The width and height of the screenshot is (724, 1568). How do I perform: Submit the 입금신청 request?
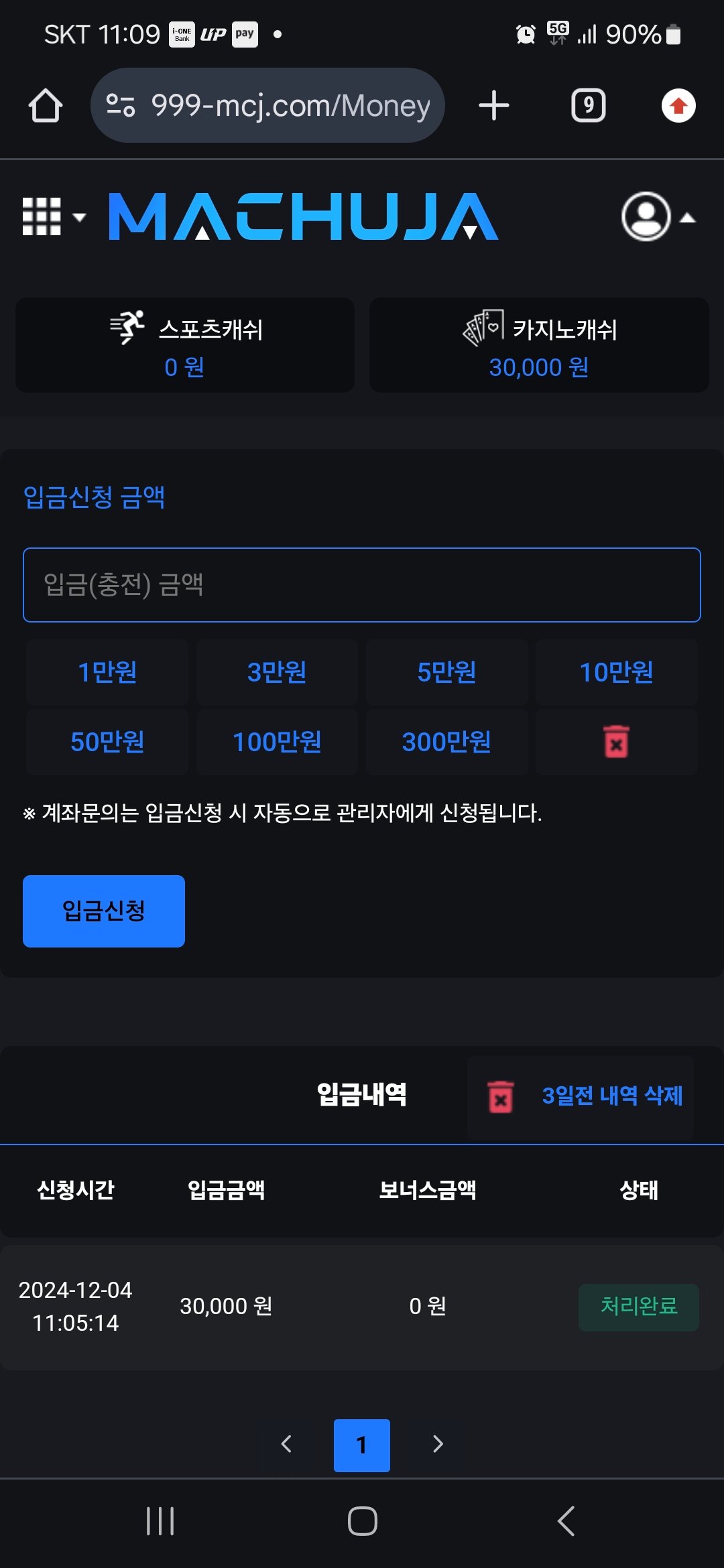pos(104,911)
